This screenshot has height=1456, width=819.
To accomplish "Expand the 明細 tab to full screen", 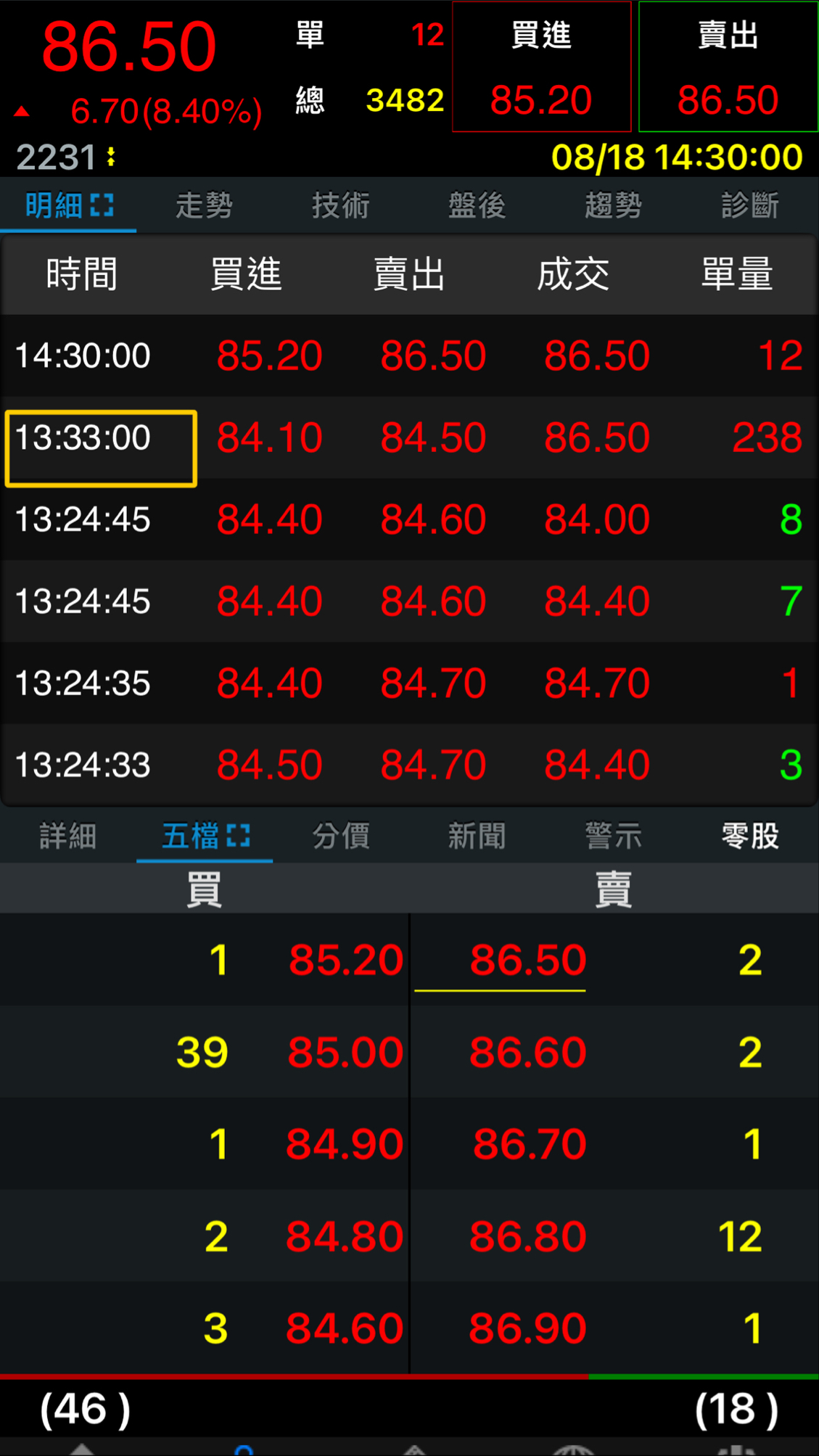I will coord(102,205).
